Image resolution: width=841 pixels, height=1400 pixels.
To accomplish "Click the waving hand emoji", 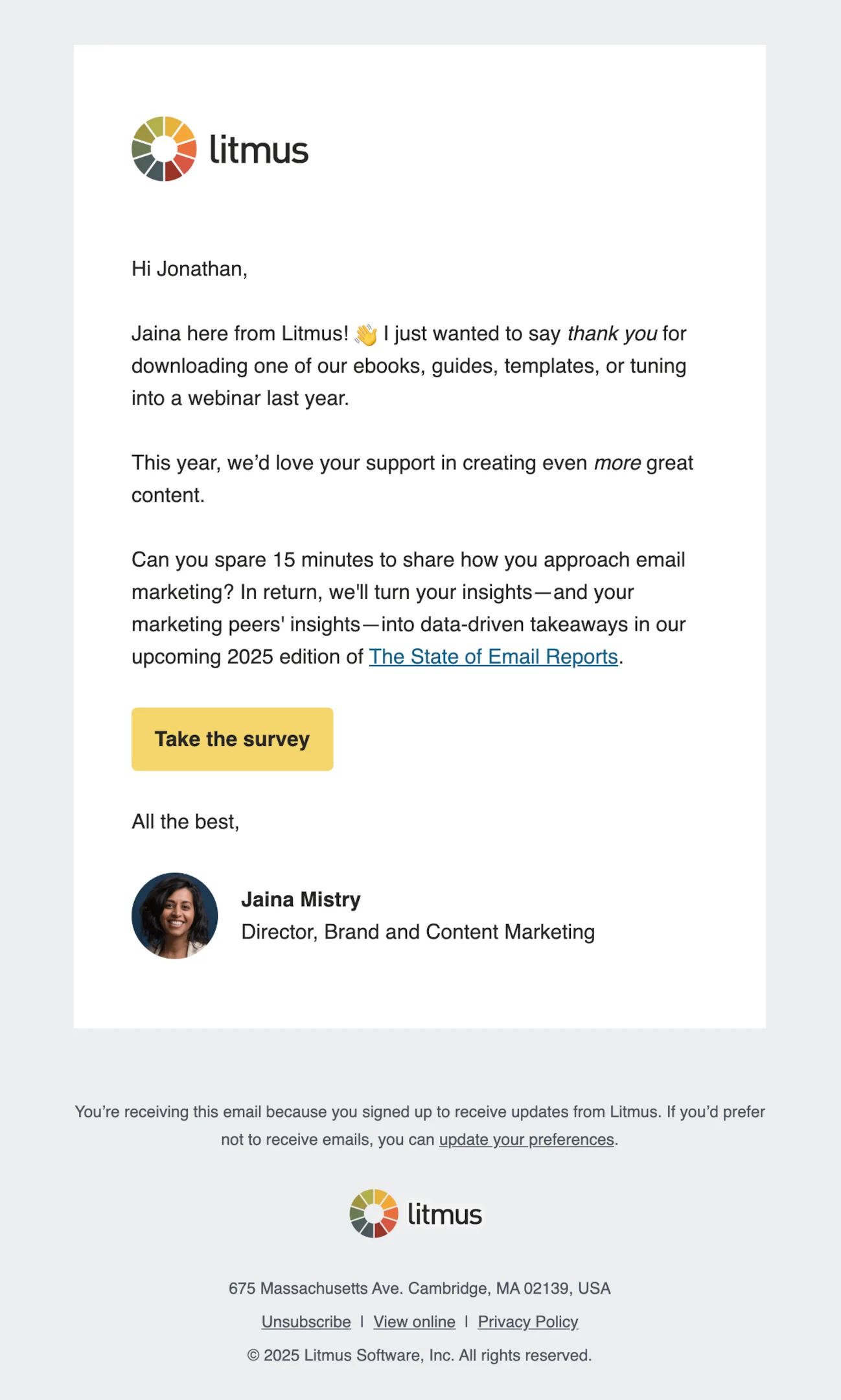I will (365, 333).
